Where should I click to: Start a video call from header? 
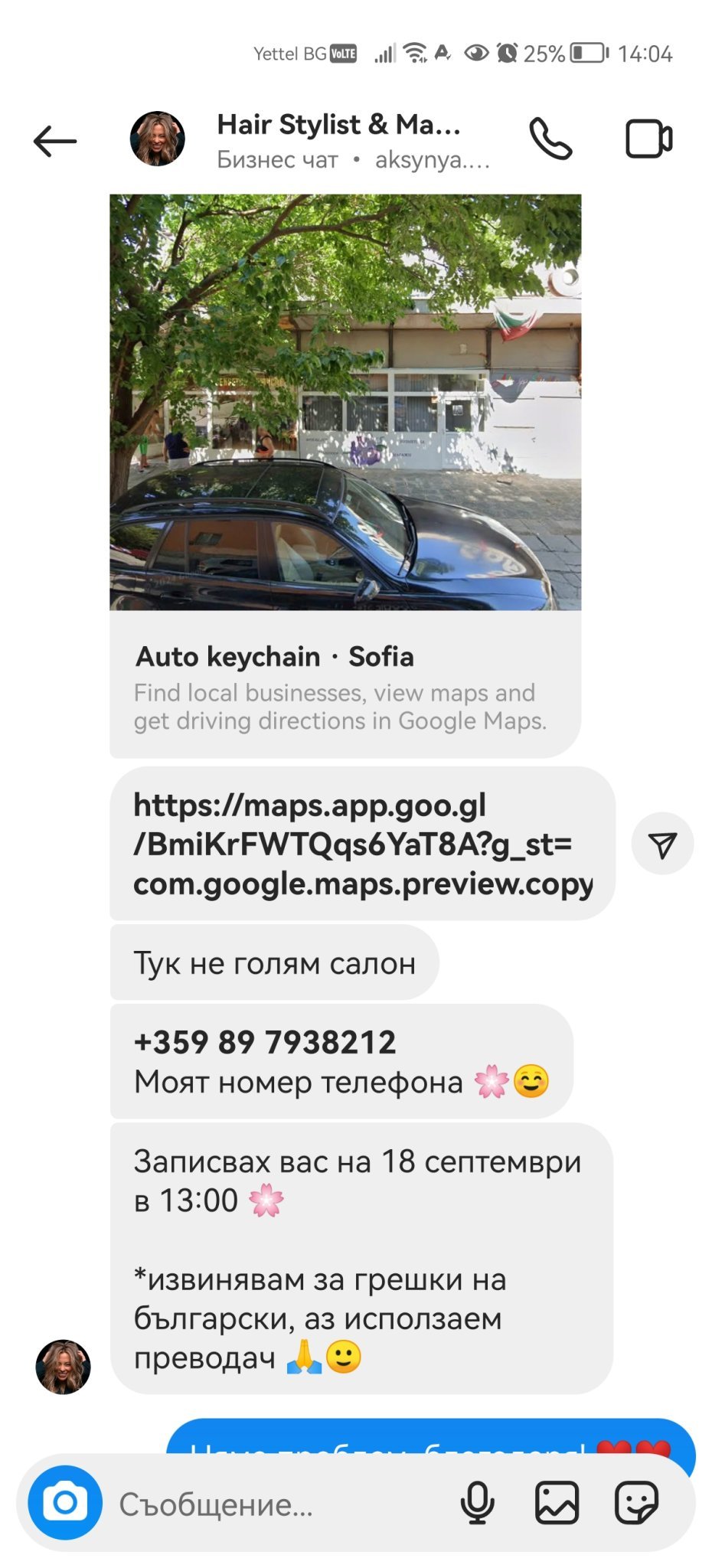(x=649, y=139)
